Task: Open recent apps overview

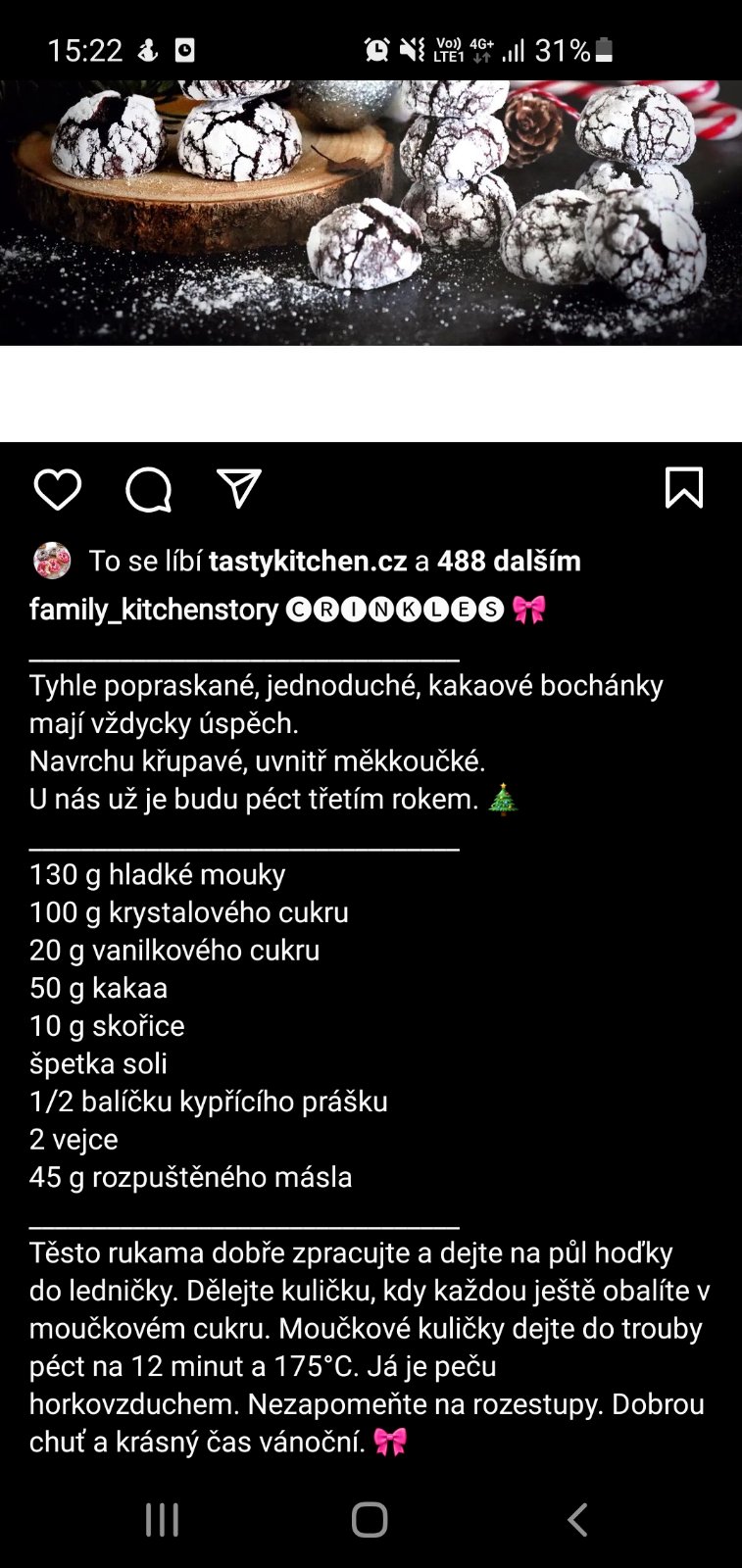Action: click(163, 1520)
